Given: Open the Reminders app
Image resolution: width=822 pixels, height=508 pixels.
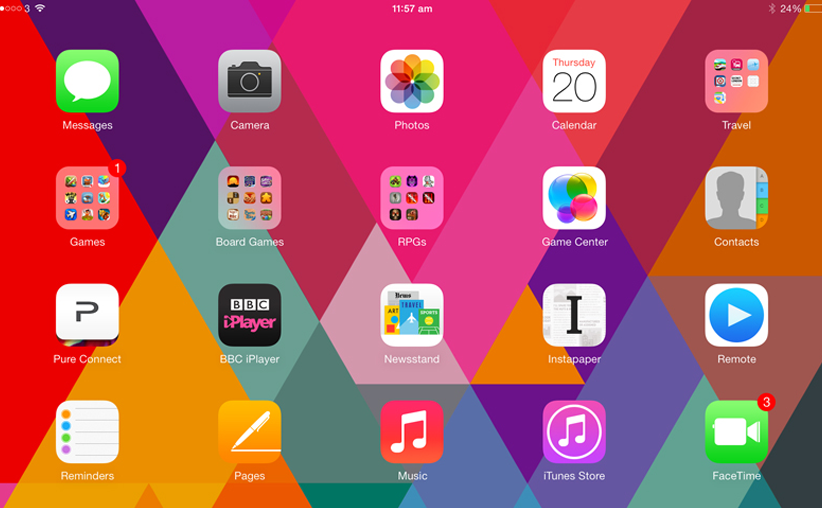Looking at the screenshot, I should 87,432.
